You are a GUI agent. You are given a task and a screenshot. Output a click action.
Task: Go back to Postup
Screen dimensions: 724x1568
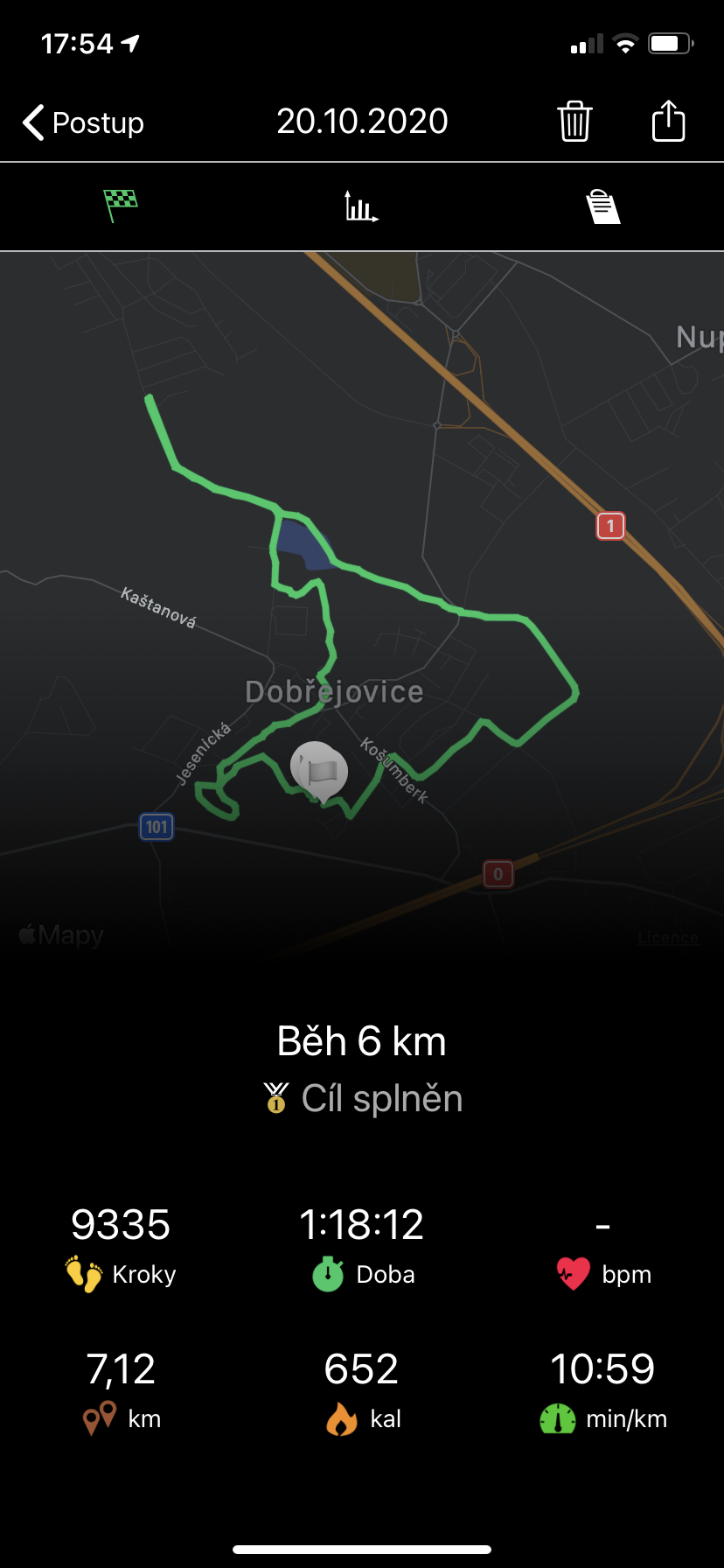[83, 122]
